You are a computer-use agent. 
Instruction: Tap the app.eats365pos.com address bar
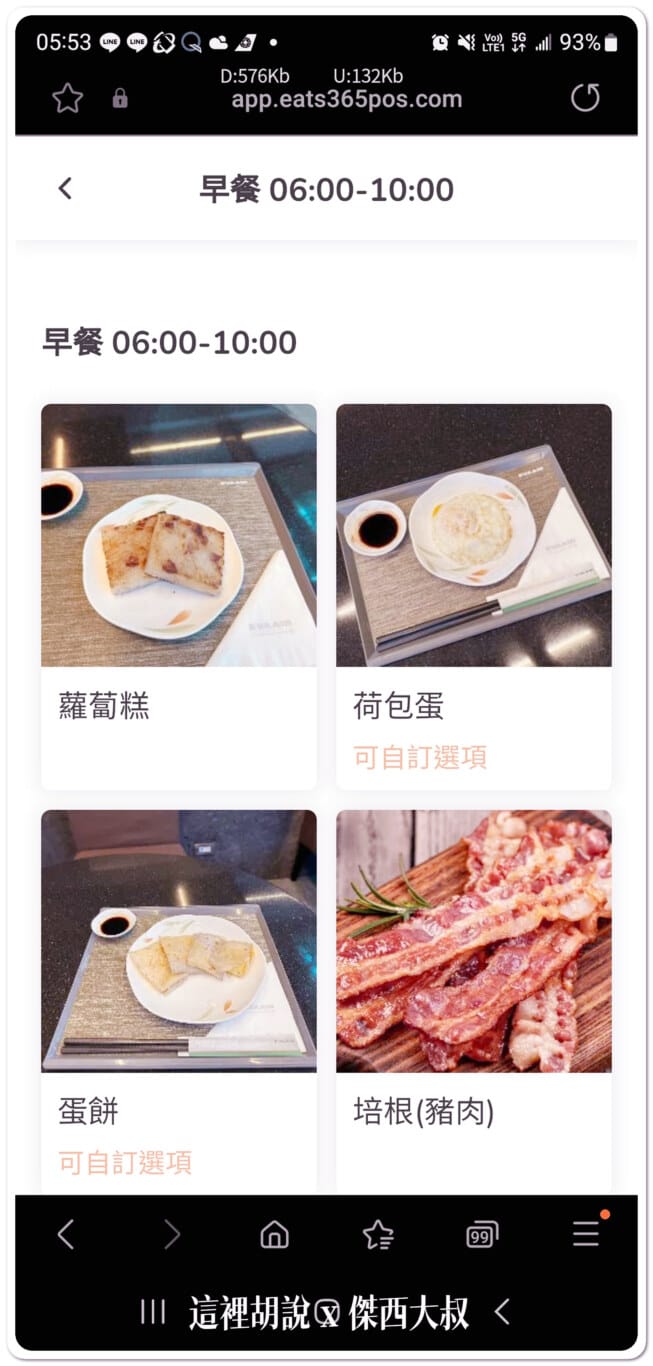[347, 99]
